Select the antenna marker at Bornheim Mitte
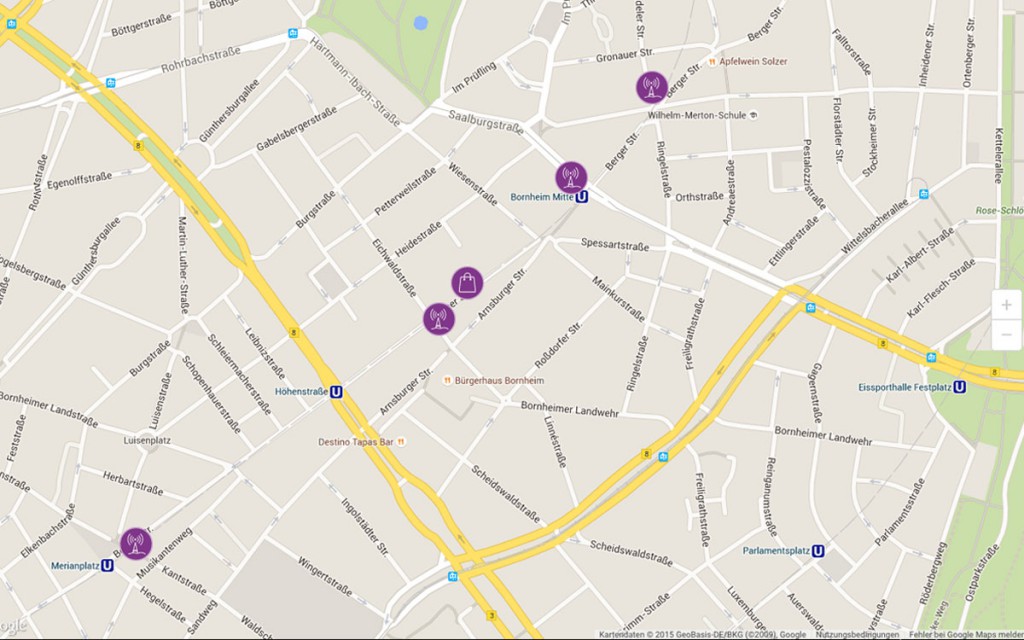Screen dimensions: 1024x640 (571, 178)
